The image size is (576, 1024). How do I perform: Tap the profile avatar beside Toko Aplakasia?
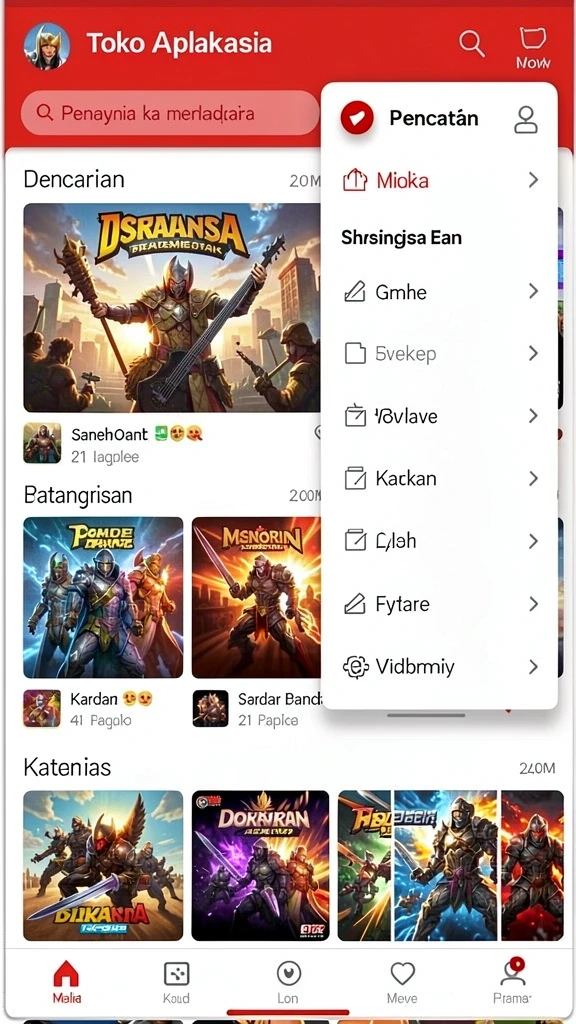pos(47,46)
